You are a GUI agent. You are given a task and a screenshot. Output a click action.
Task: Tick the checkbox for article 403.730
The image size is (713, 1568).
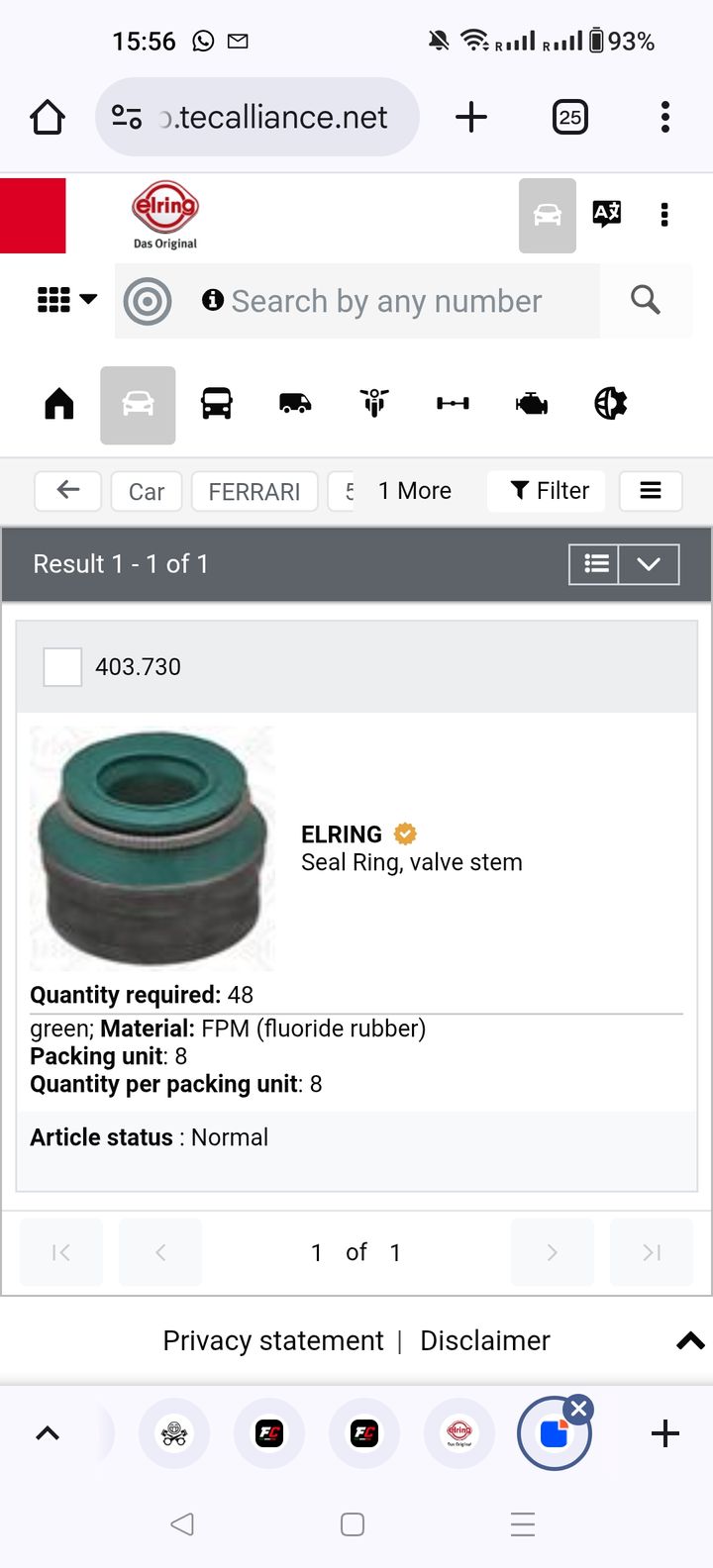click(62, 667)
